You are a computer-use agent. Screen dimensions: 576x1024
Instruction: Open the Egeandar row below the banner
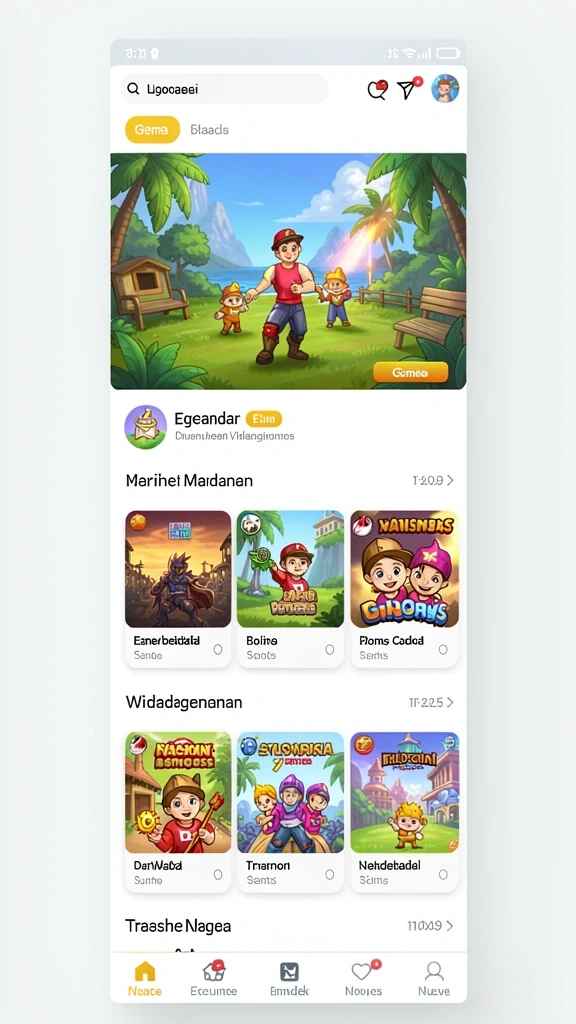[x=288, y=426]
